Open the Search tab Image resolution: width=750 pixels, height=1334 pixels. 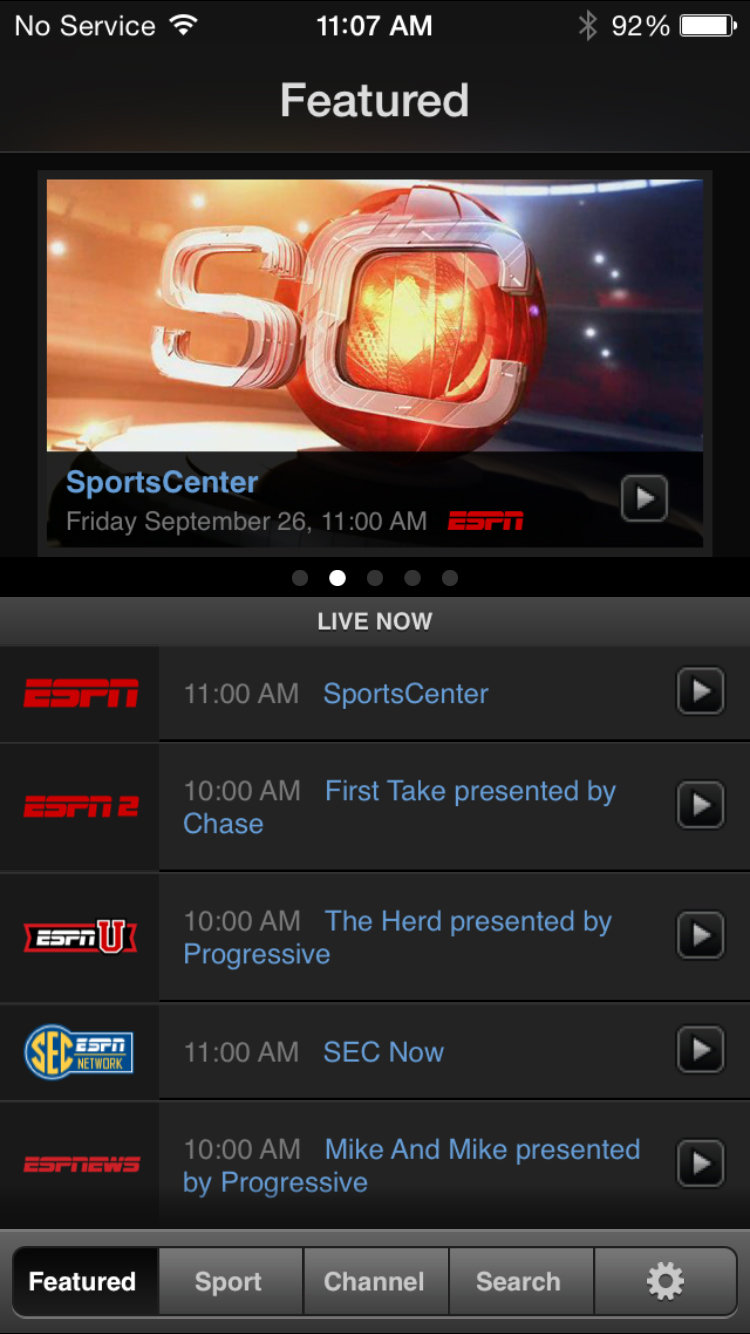click(520, 1282)
